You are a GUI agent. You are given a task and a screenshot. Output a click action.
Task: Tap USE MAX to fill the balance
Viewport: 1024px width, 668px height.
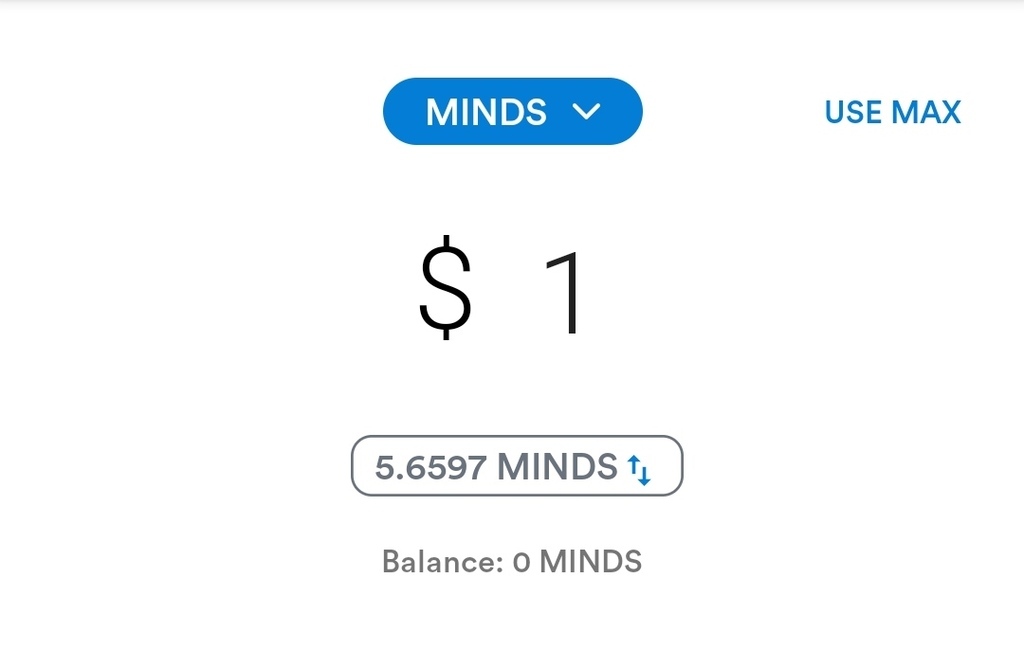[x=892, y=112]
